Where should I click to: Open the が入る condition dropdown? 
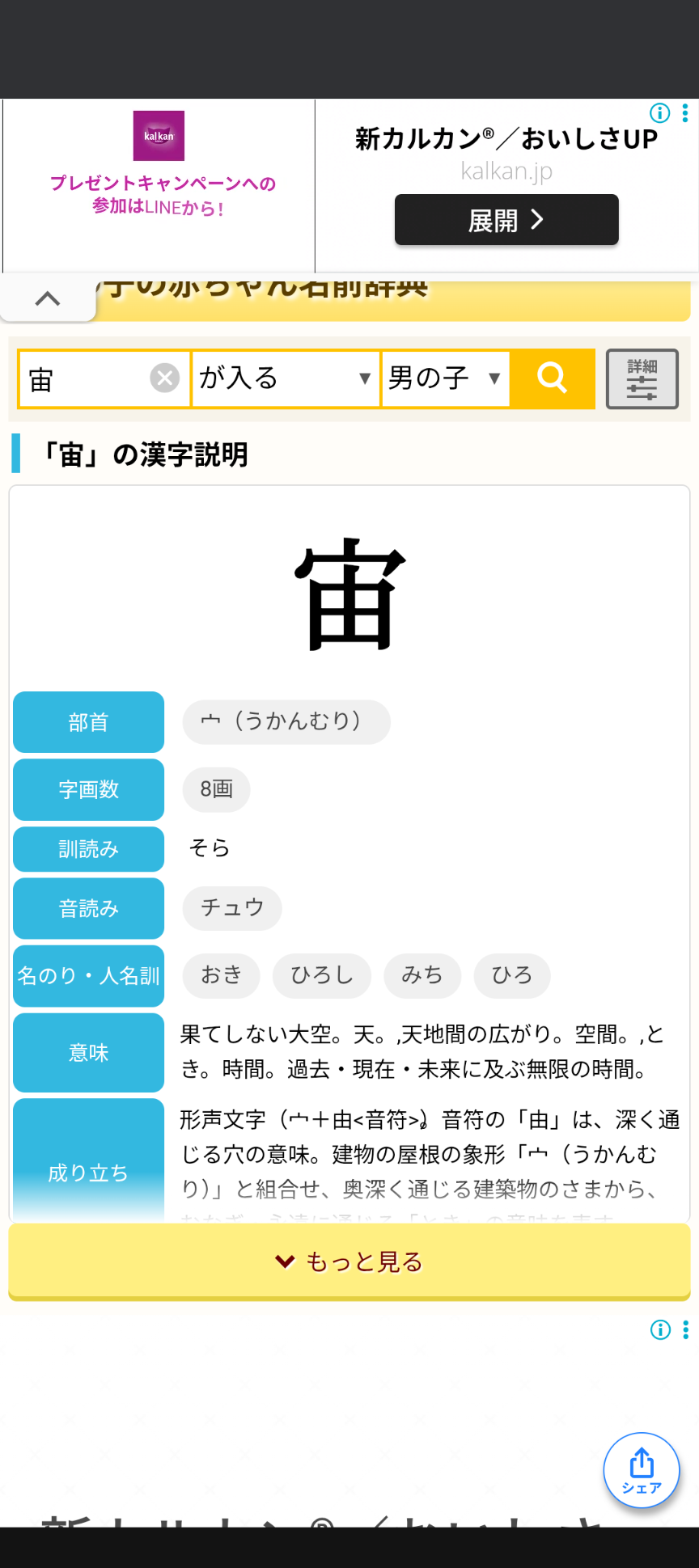pyautogui.click(x=285, y=378)
